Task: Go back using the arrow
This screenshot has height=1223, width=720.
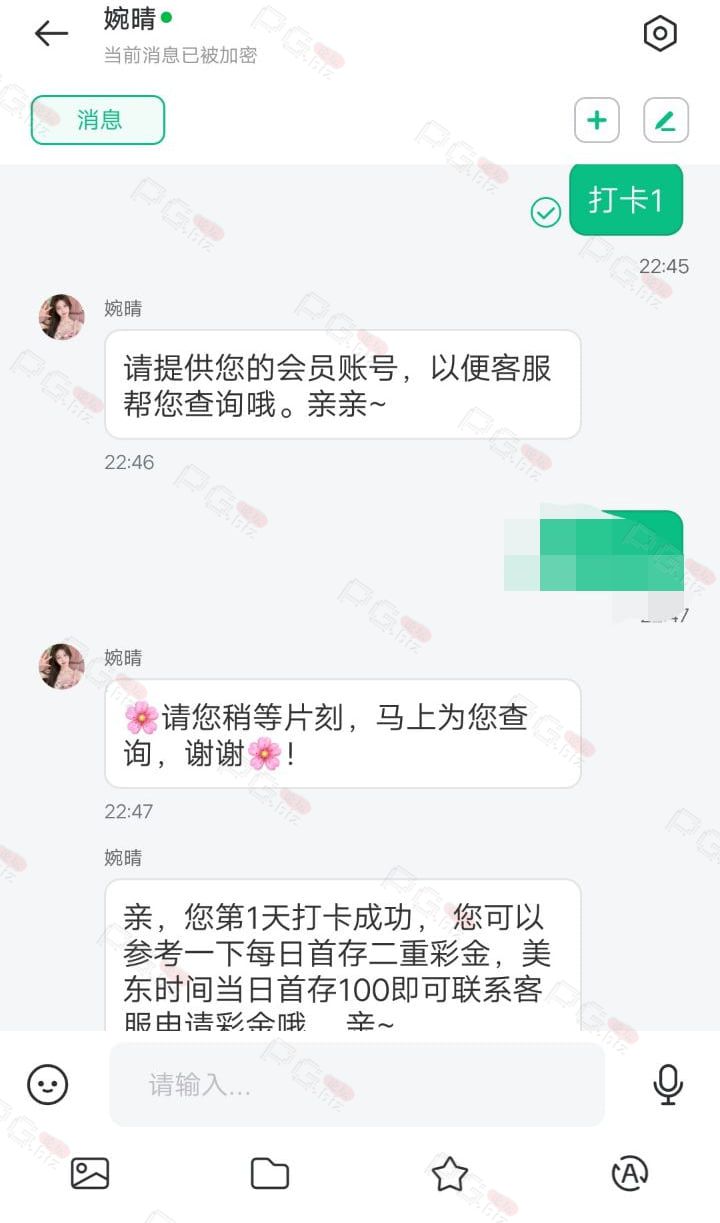Action: click(51, 33)
